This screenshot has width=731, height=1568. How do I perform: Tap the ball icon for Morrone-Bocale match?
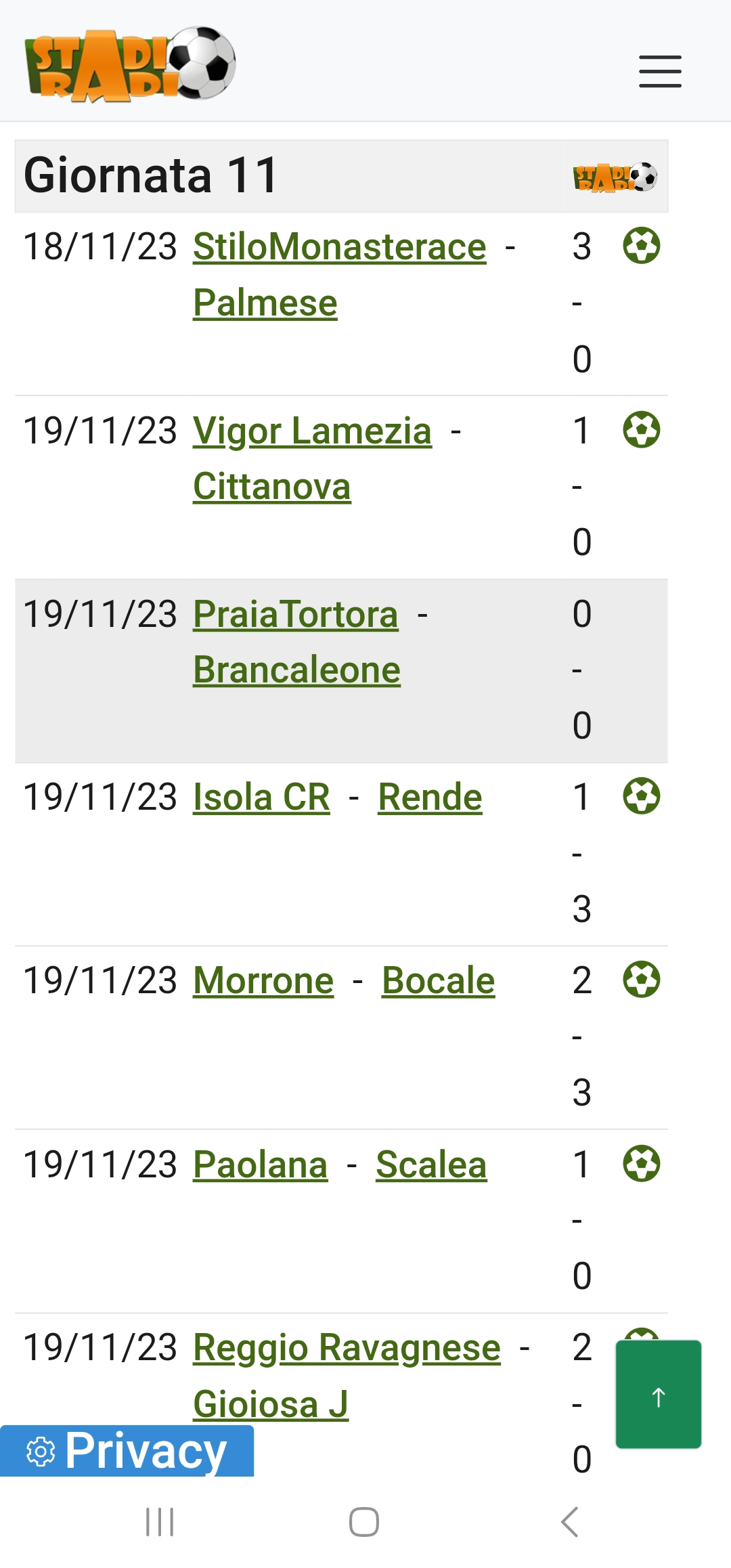click(x=642, y=979)
